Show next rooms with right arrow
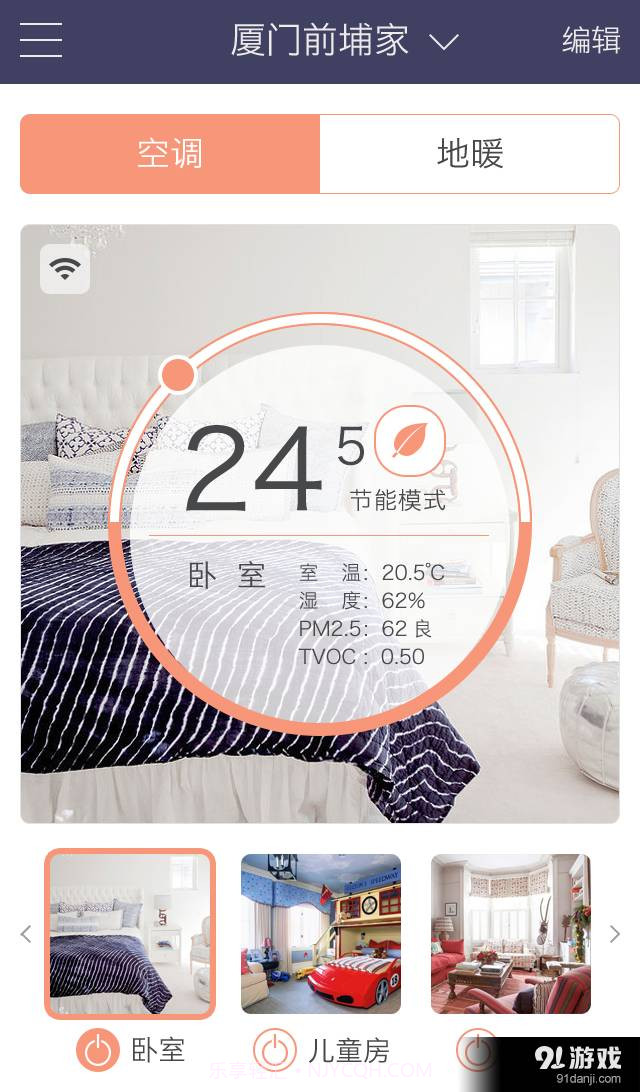Viewport: 640px width, 1092px height. pos(614,934)
